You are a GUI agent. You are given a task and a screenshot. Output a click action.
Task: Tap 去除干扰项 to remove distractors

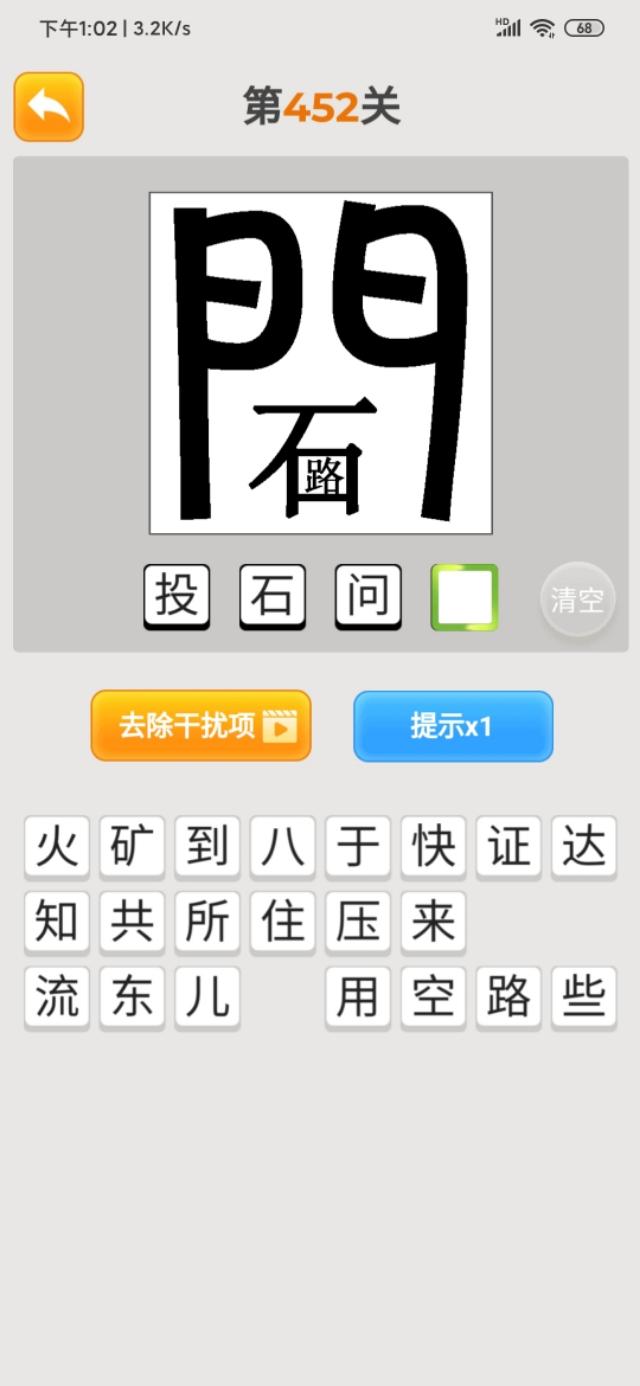coord(201,726)
